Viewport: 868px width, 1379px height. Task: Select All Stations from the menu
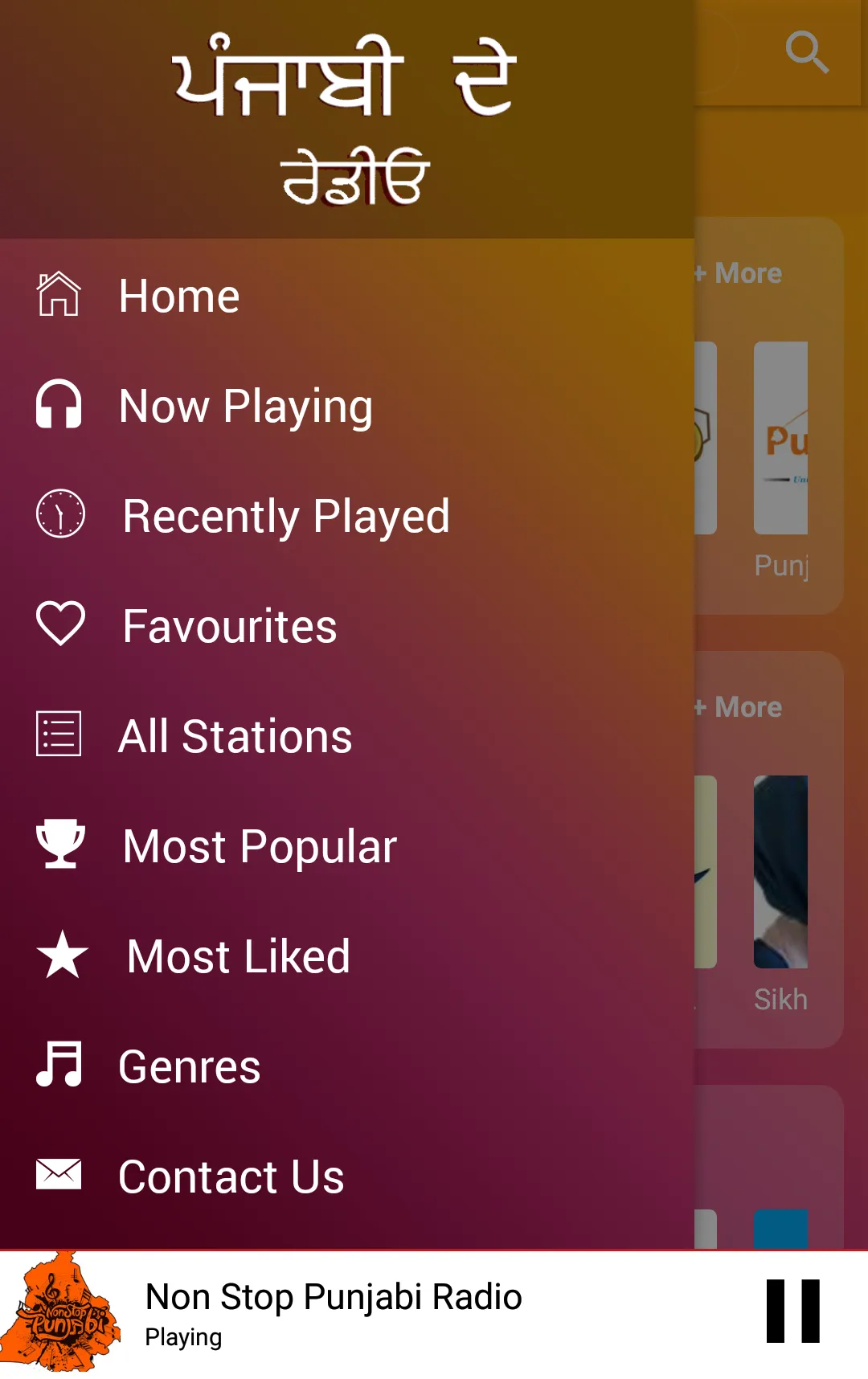coord(235,734)
